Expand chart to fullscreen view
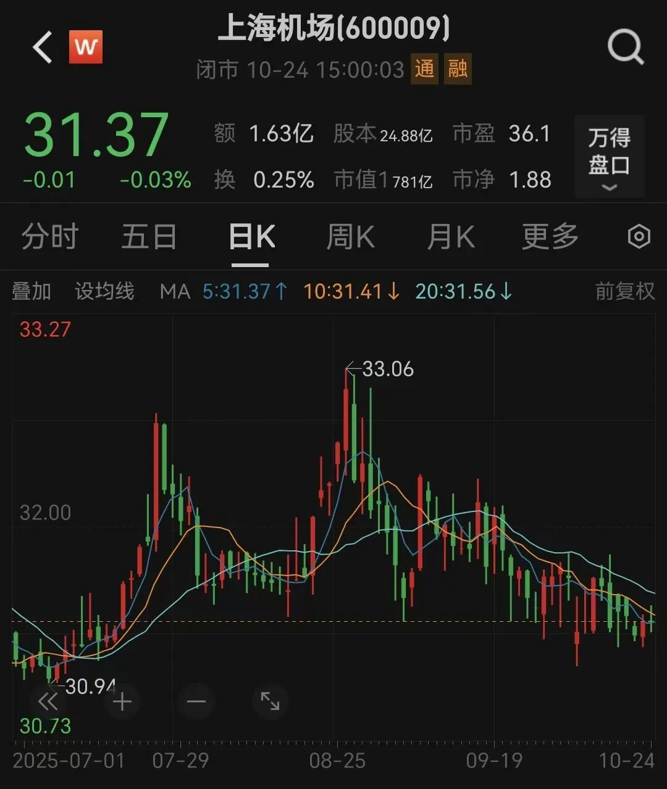This screenshot has width=667, height=789. (x=270, y=702)
